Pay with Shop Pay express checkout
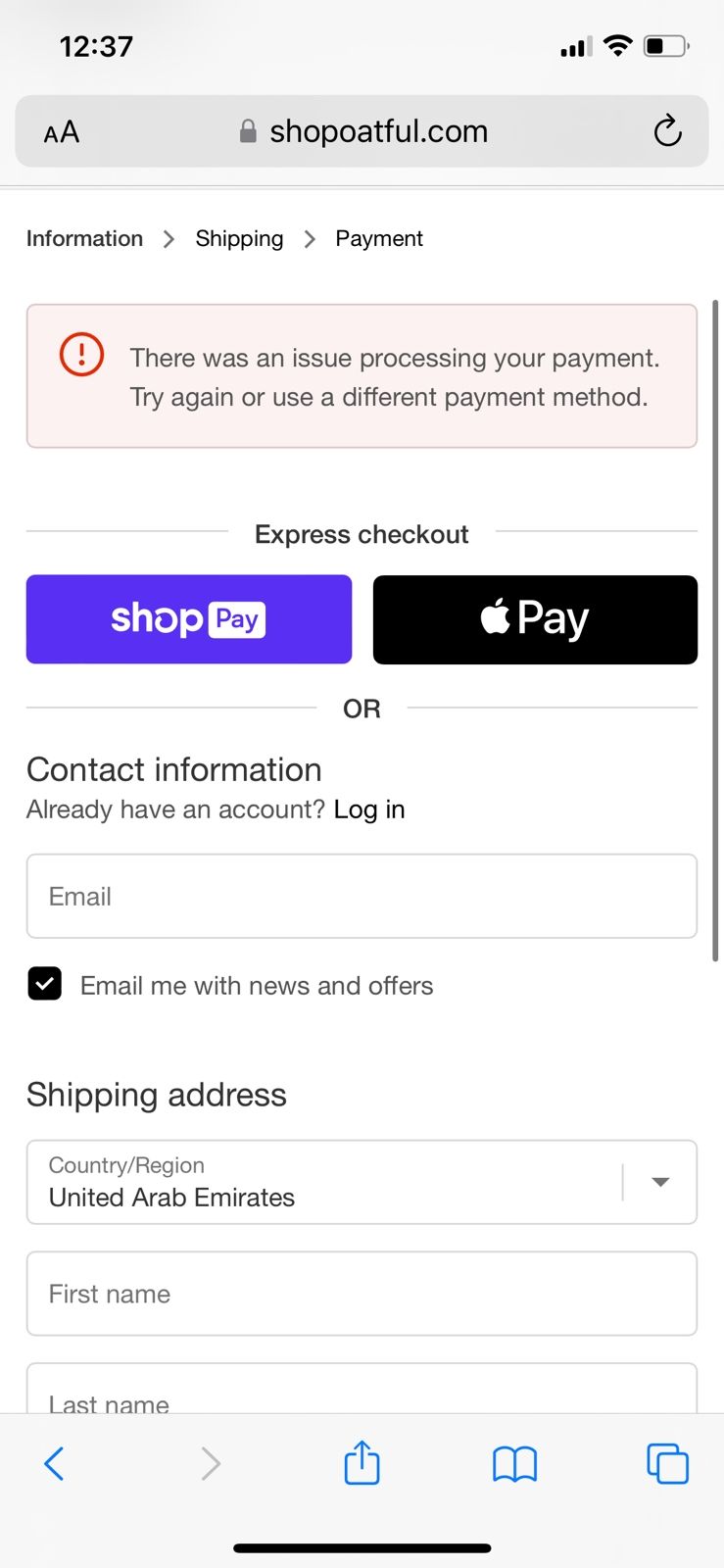The height and width of the screenshot is (1568, 724). click(188, 619)
